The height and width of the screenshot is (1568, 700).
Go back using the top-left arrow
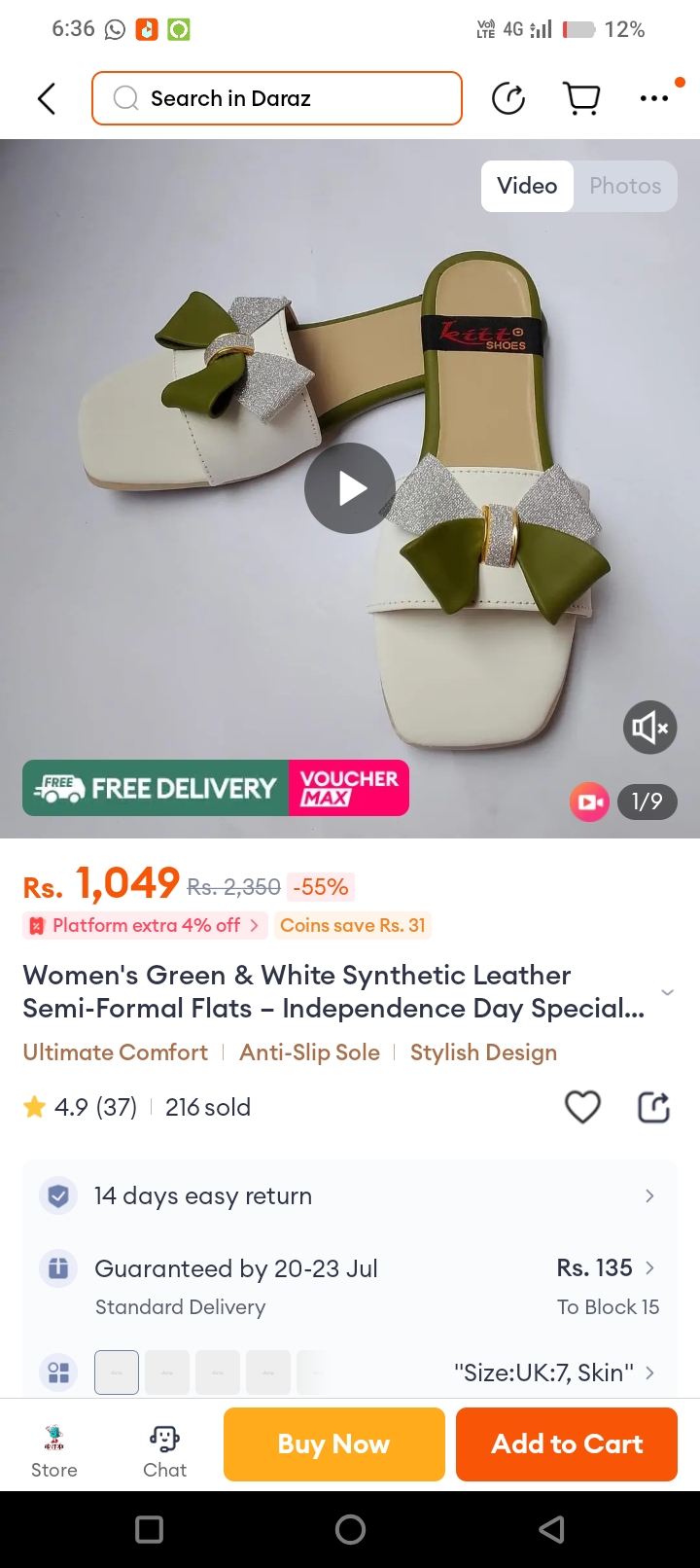pyautogui.click(x=46, y=98)
